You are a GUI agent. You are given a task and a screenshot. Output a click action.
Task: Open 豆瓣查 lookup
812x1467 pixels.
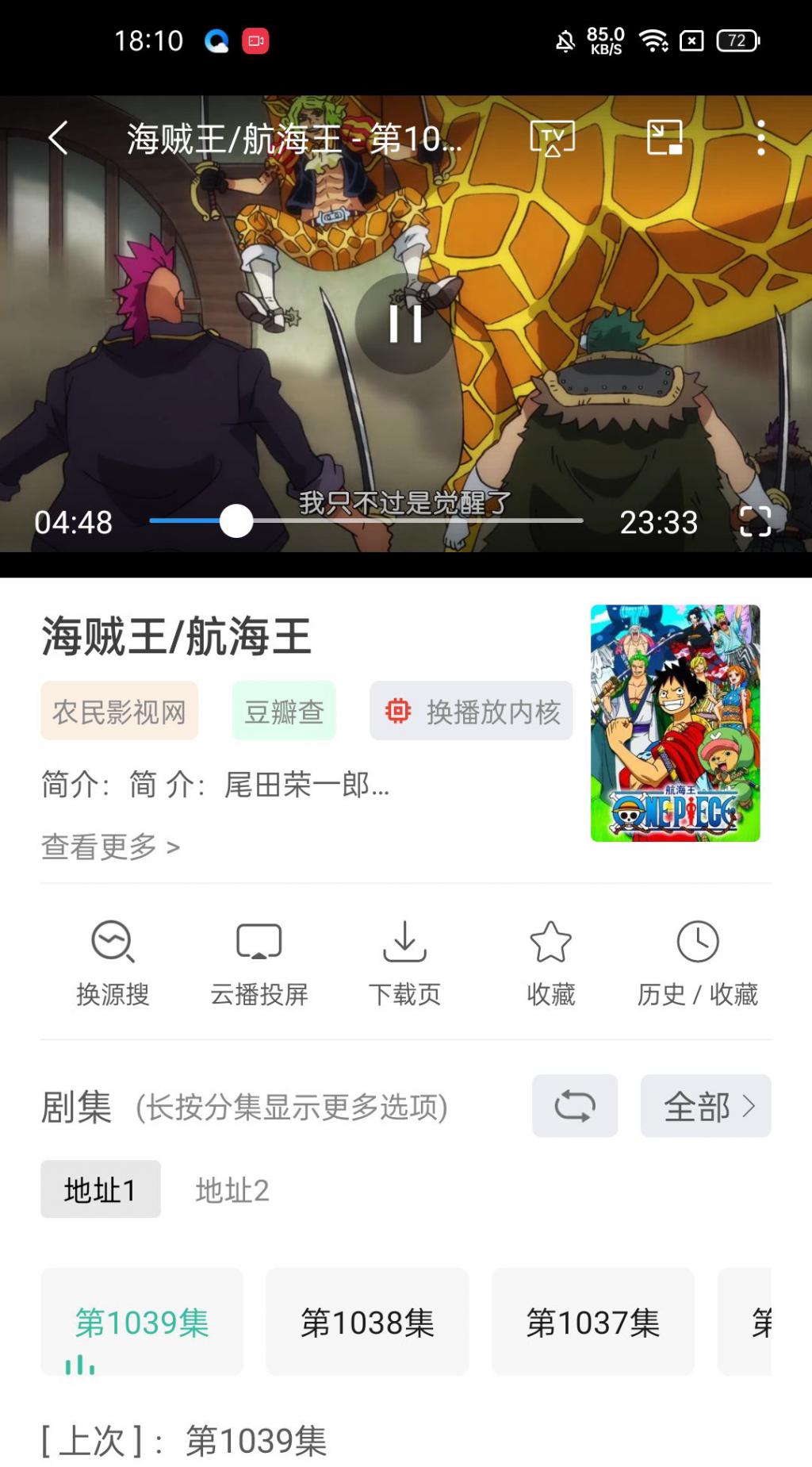coord(284,711)
